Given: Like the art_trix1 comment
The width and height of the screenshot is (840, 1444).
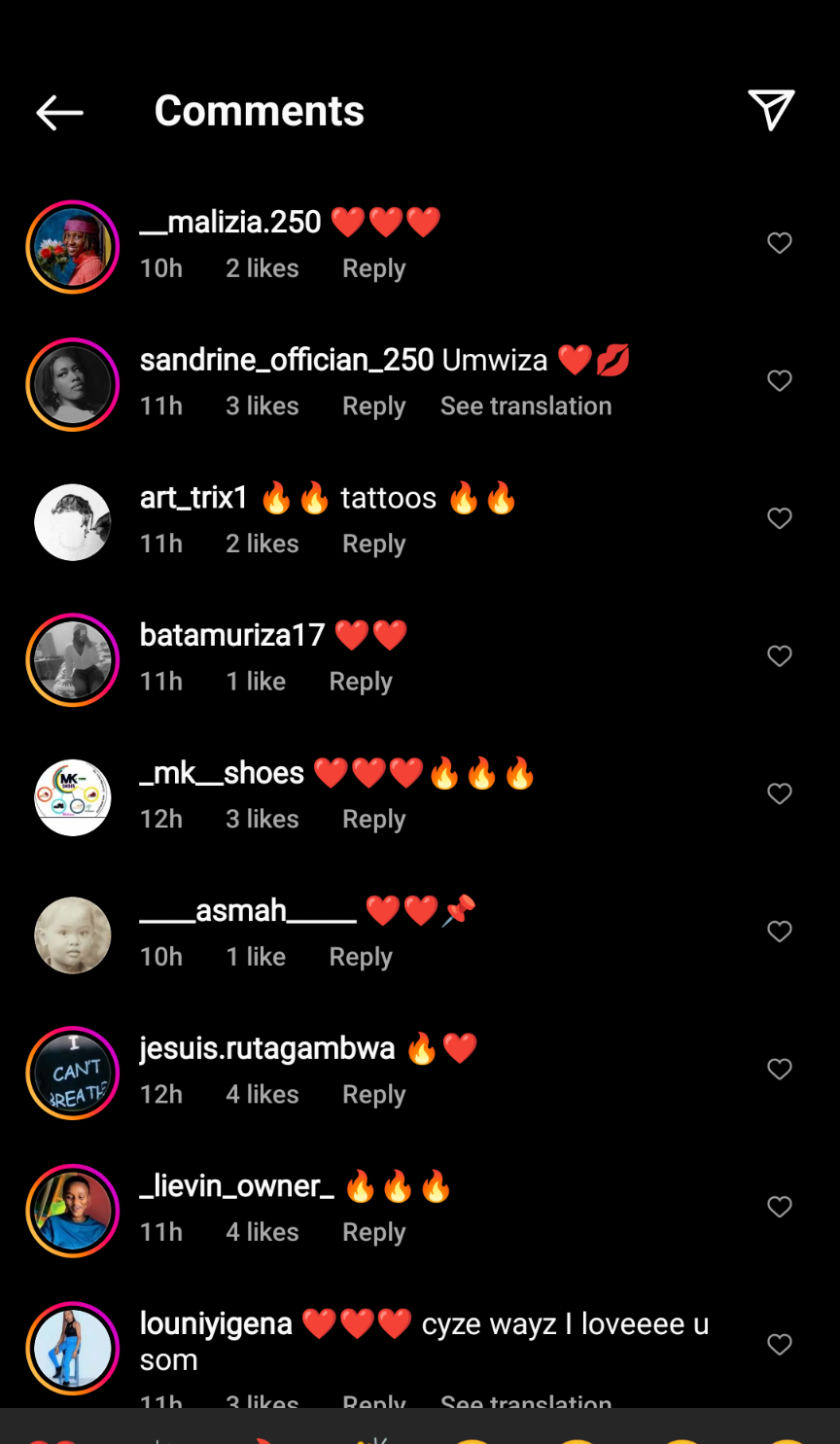Looking at the screenshot, I should tap(780, 518).
